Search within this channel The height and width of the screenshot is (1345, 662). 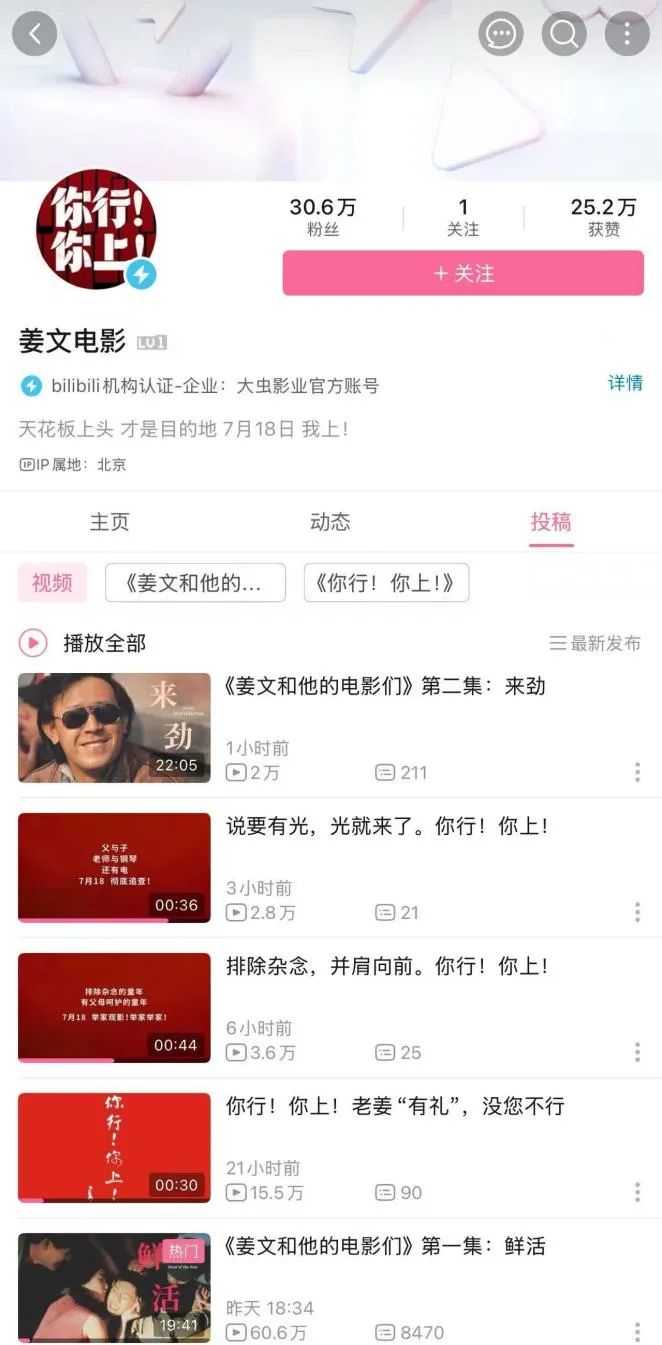(x=564, y=34)
